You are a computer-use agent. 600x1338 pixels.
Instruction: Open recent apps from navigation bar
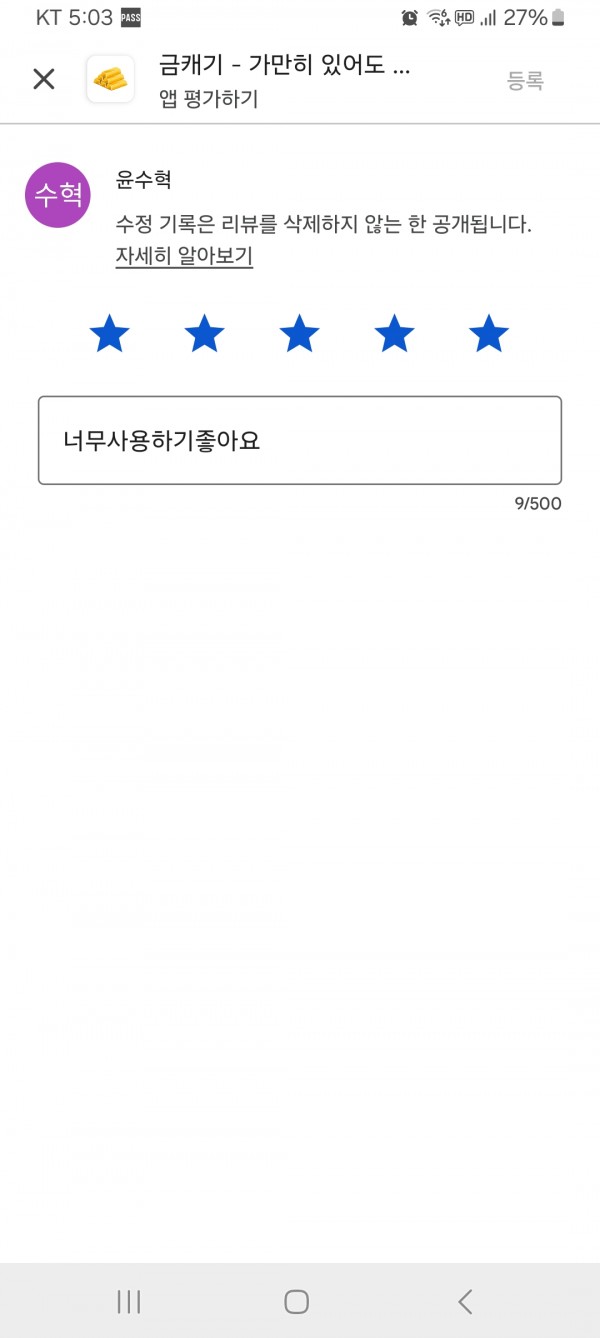tap(129, 1300)
